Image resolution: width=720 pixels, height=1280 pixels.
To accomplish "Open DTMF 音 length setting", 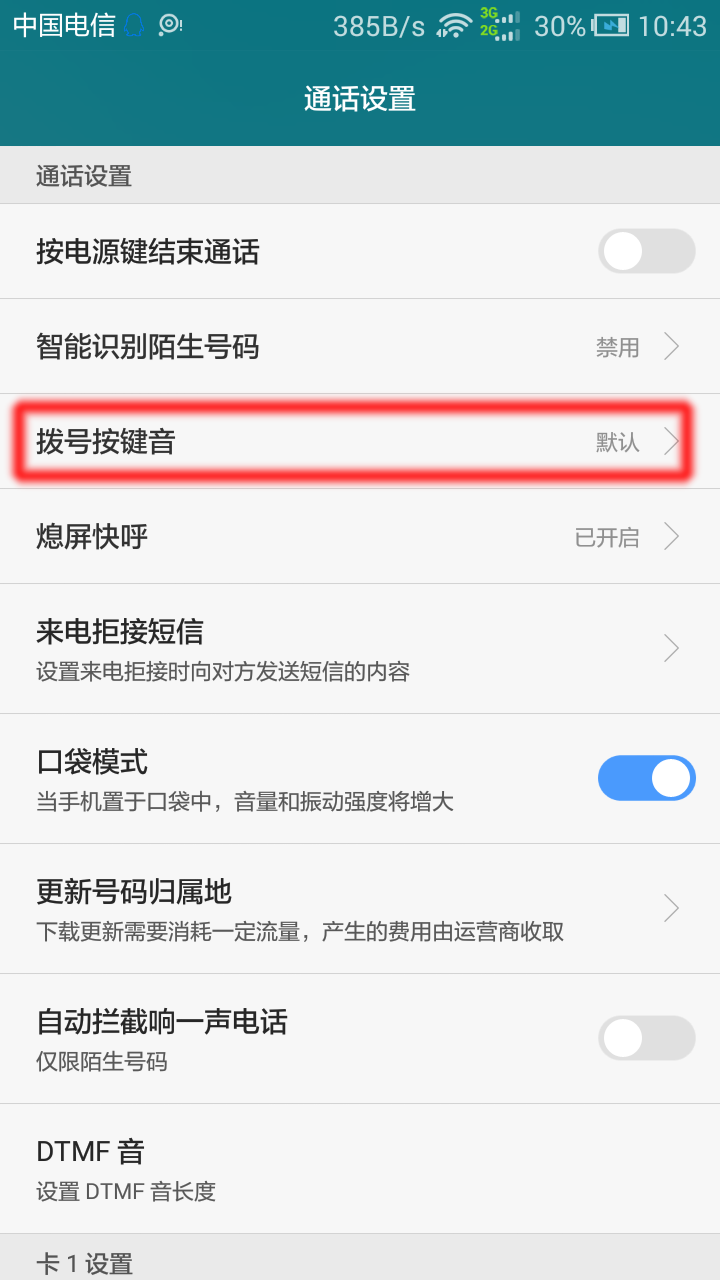I will pyautogui.click(x=360, y=1169).
